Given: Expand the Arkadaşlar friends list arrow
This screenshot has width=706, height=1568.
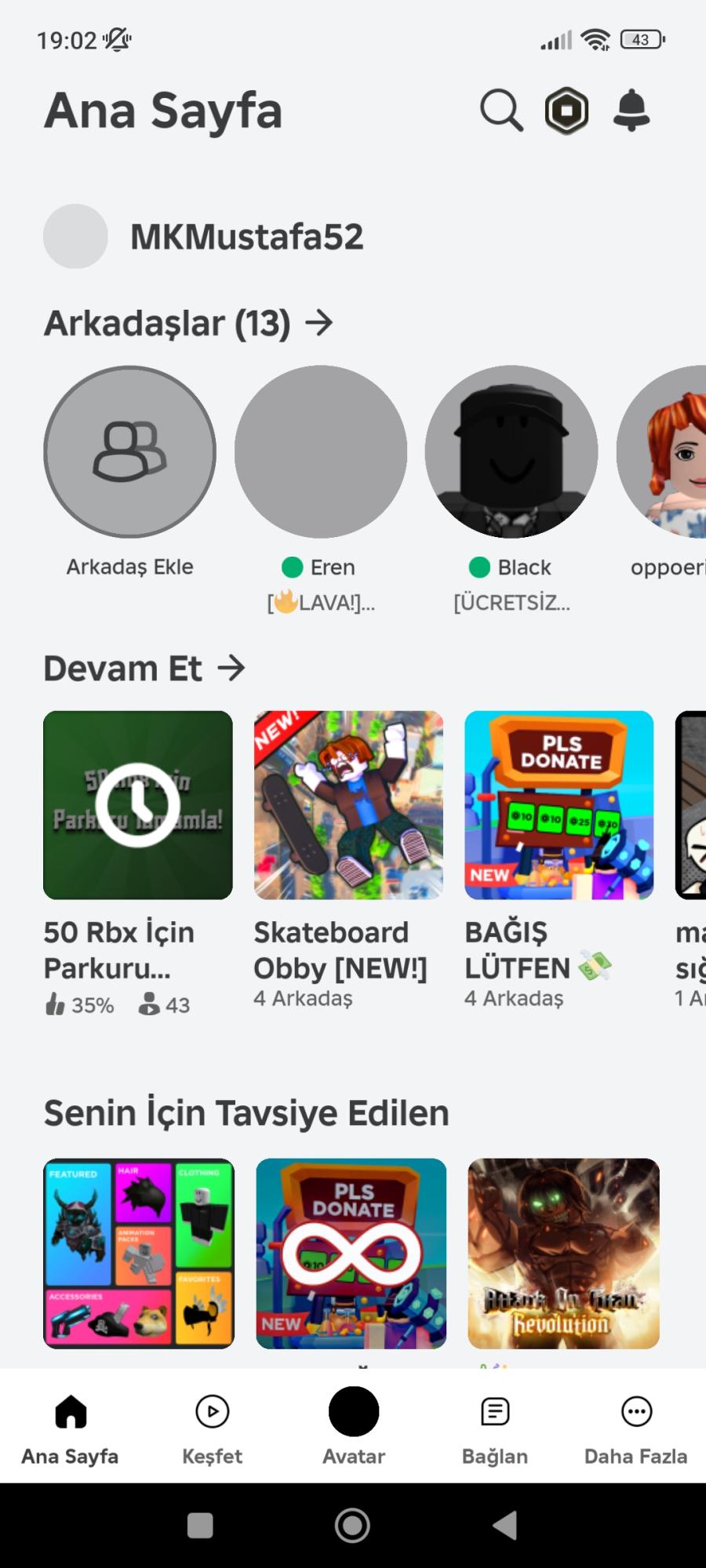Looking at the screenshot, I should [318, 322].
